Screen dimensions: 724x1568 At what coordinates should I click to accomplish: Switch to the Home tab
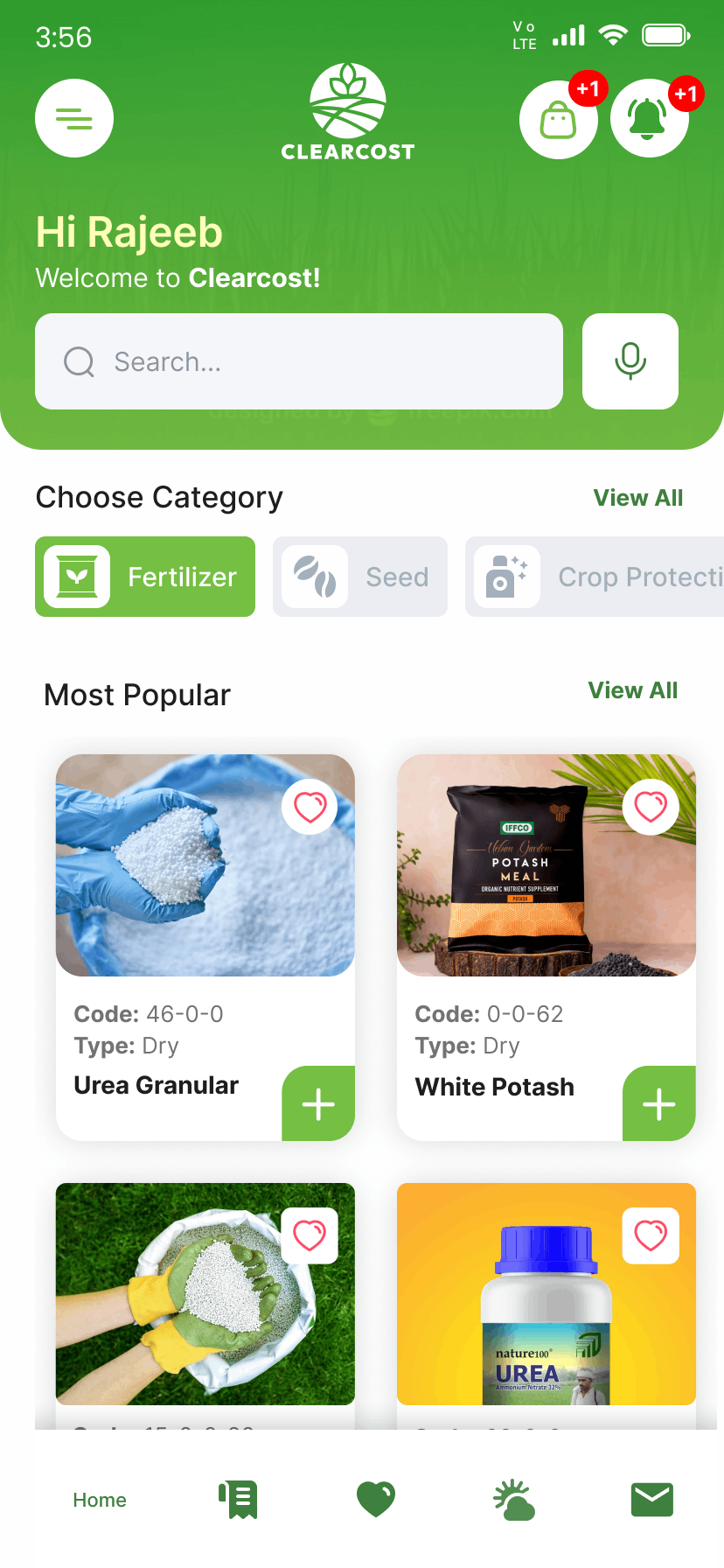pos(100,1500)
